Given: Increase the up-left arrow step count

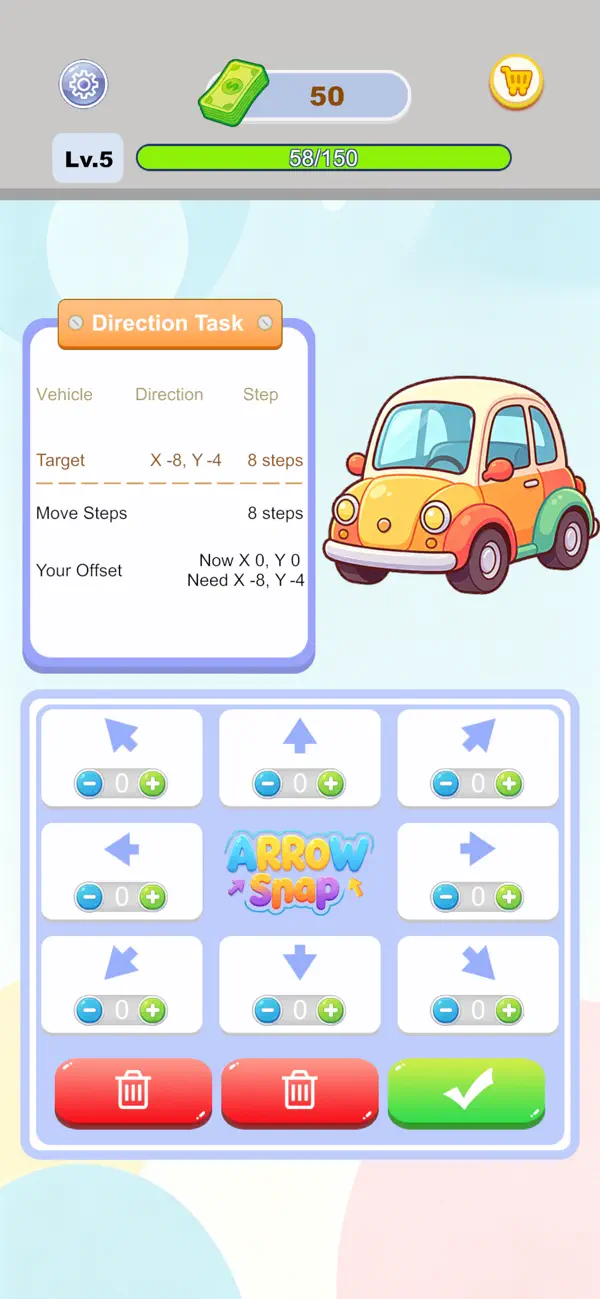Looking at the screenshot, I should 153,784.
